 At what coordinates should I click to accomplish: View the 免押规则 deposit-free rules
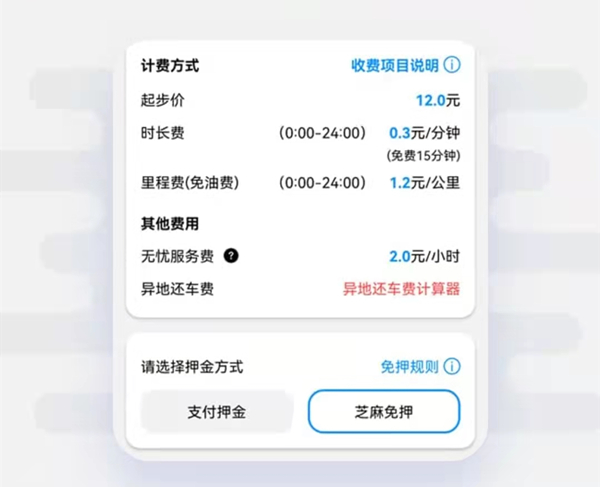point(410,367)
